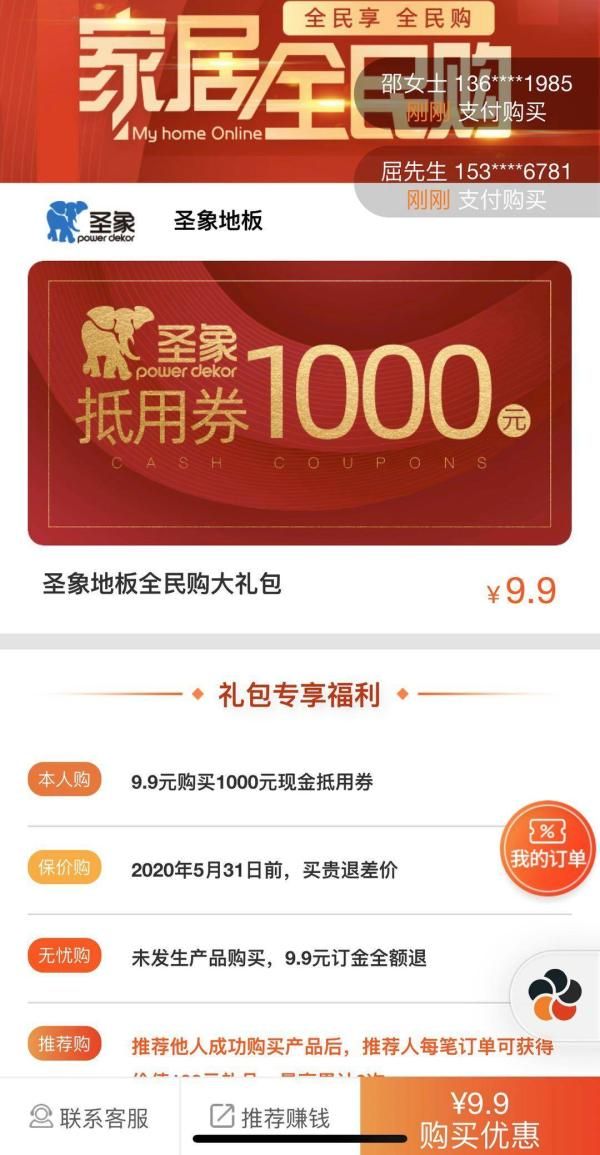Open 推荐赚钱 referral option

269,1117
